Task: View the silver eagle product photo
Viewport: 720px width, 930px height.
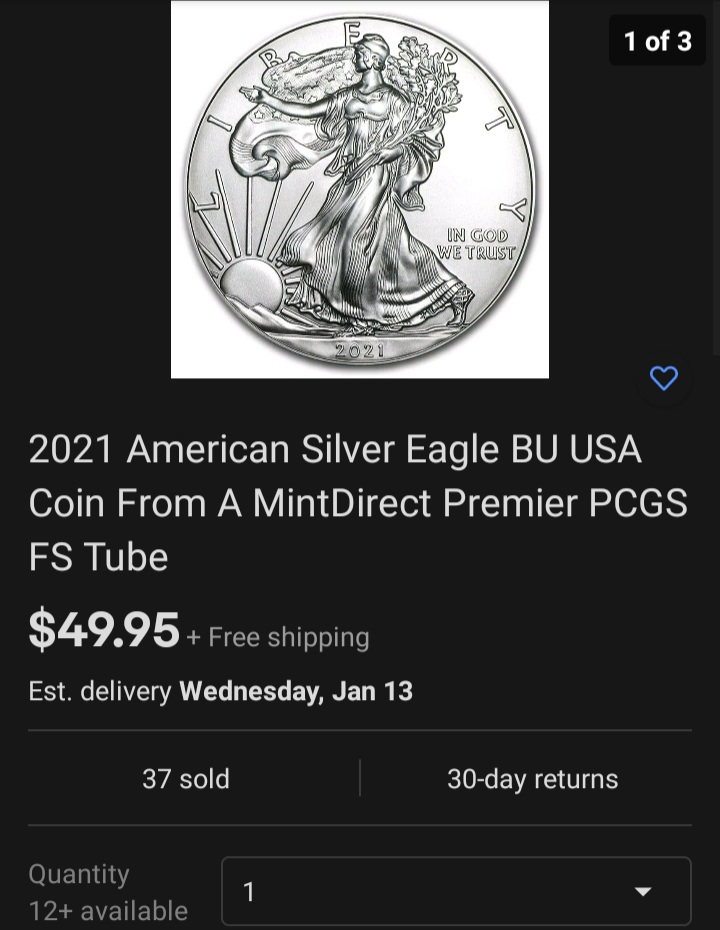Action: (360, 189)
